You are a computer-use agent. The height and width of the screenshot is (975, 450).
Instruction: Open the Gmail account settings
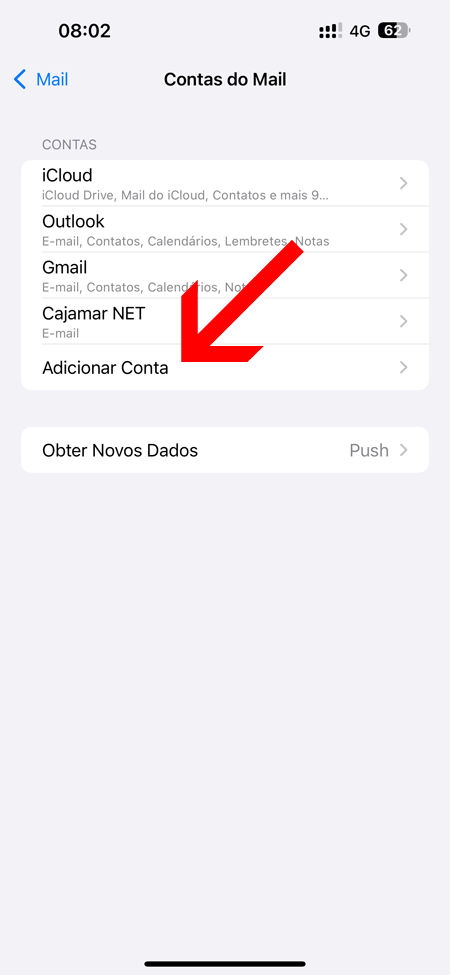tap(225, 275)
